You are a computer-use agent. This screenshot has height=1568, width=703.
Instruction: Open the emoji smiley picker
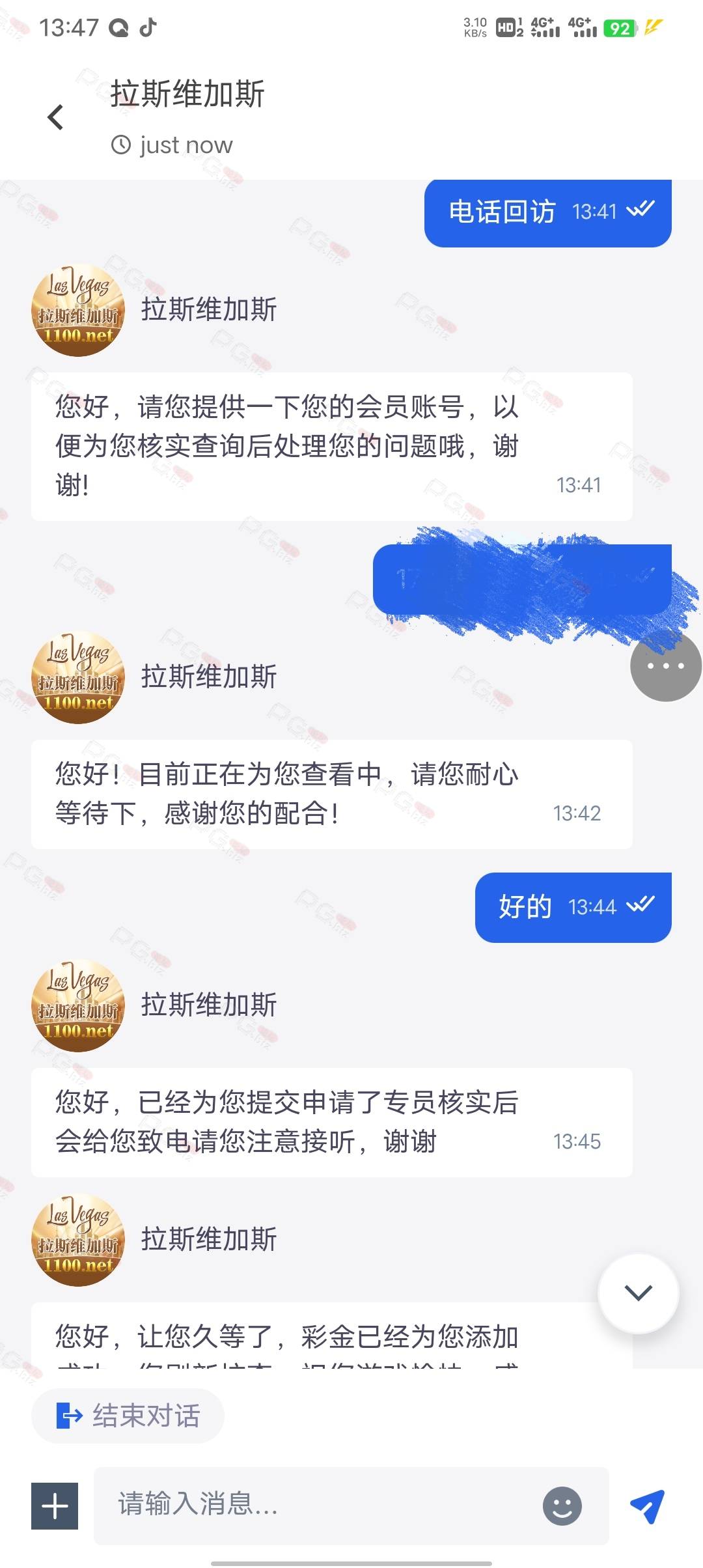point(562,1506)
